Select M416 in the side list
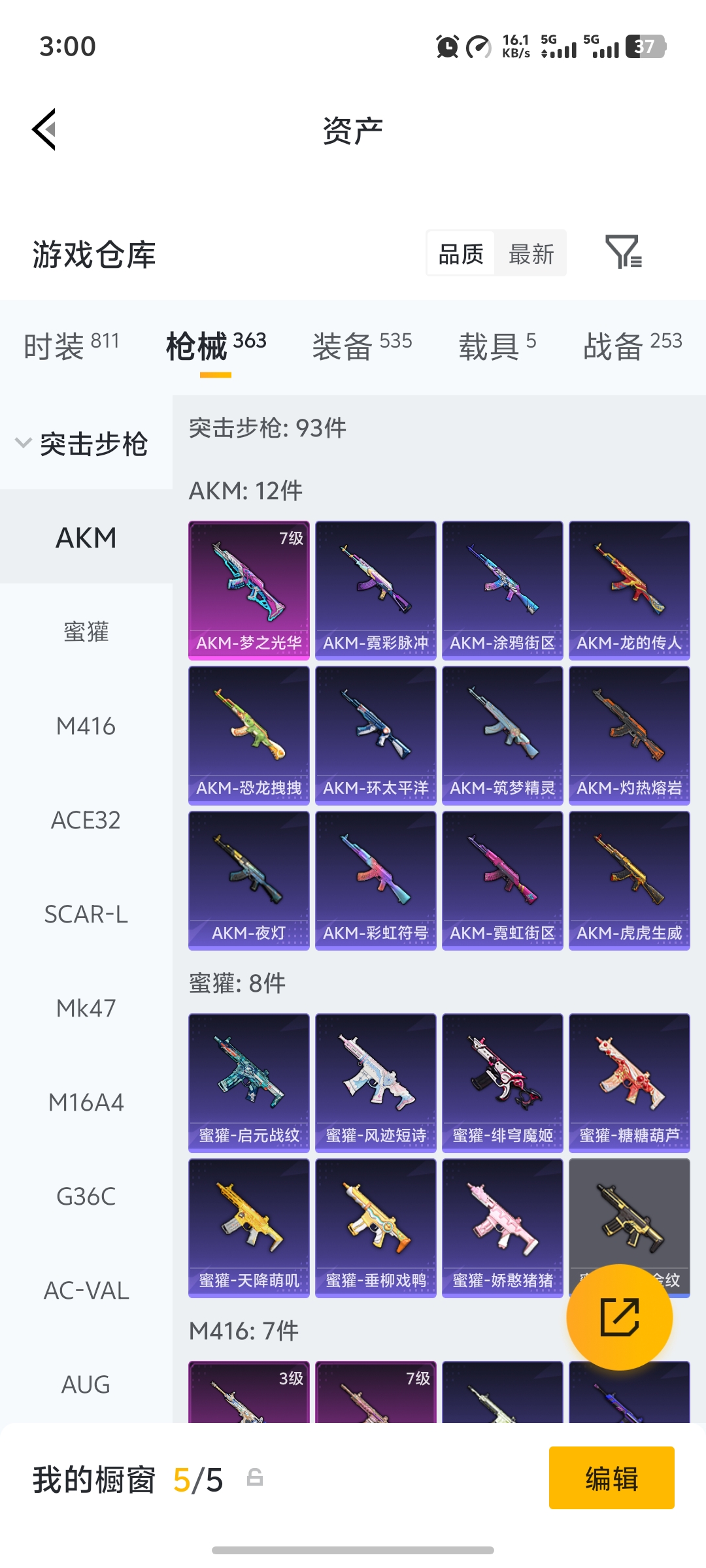 [86, 726]
